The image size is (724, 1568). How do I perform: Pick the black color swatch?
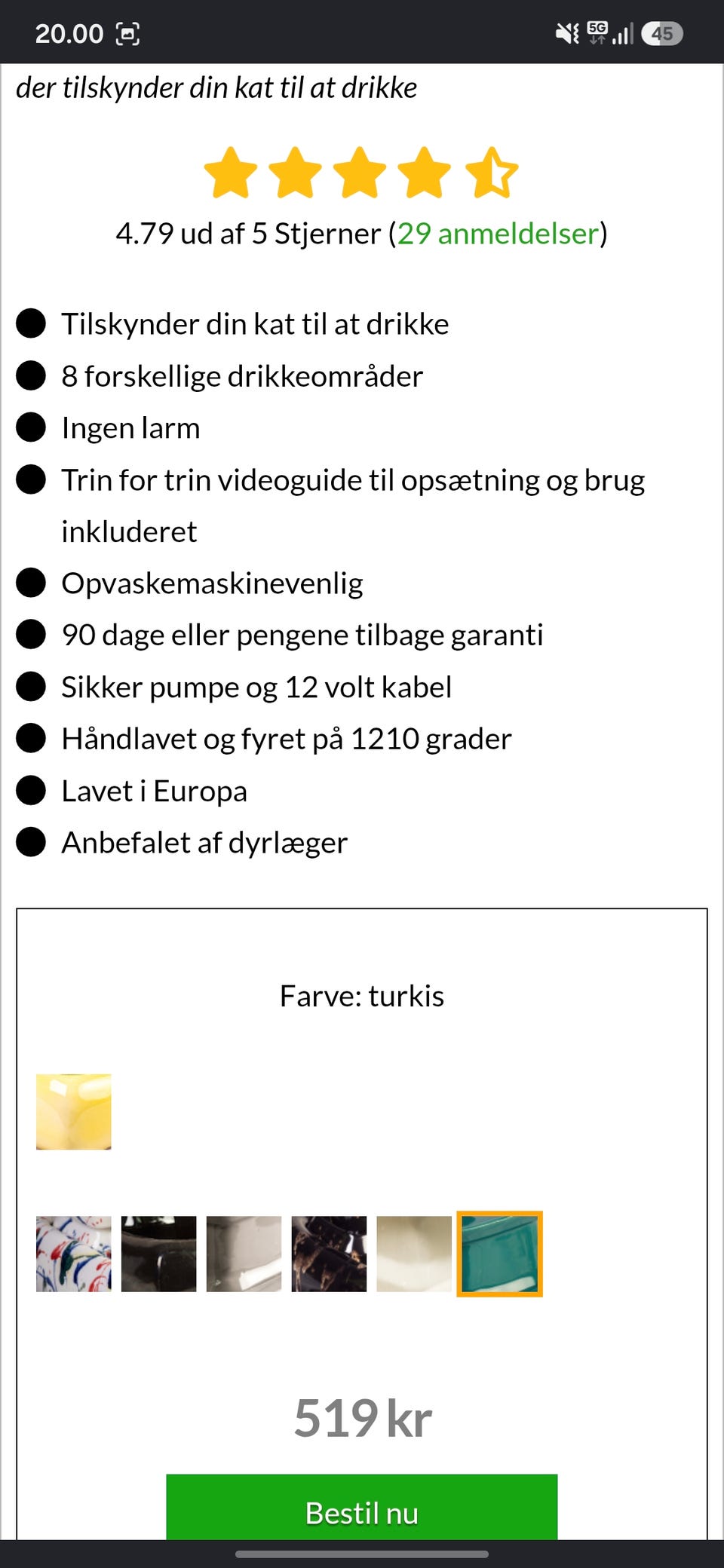159,1254
